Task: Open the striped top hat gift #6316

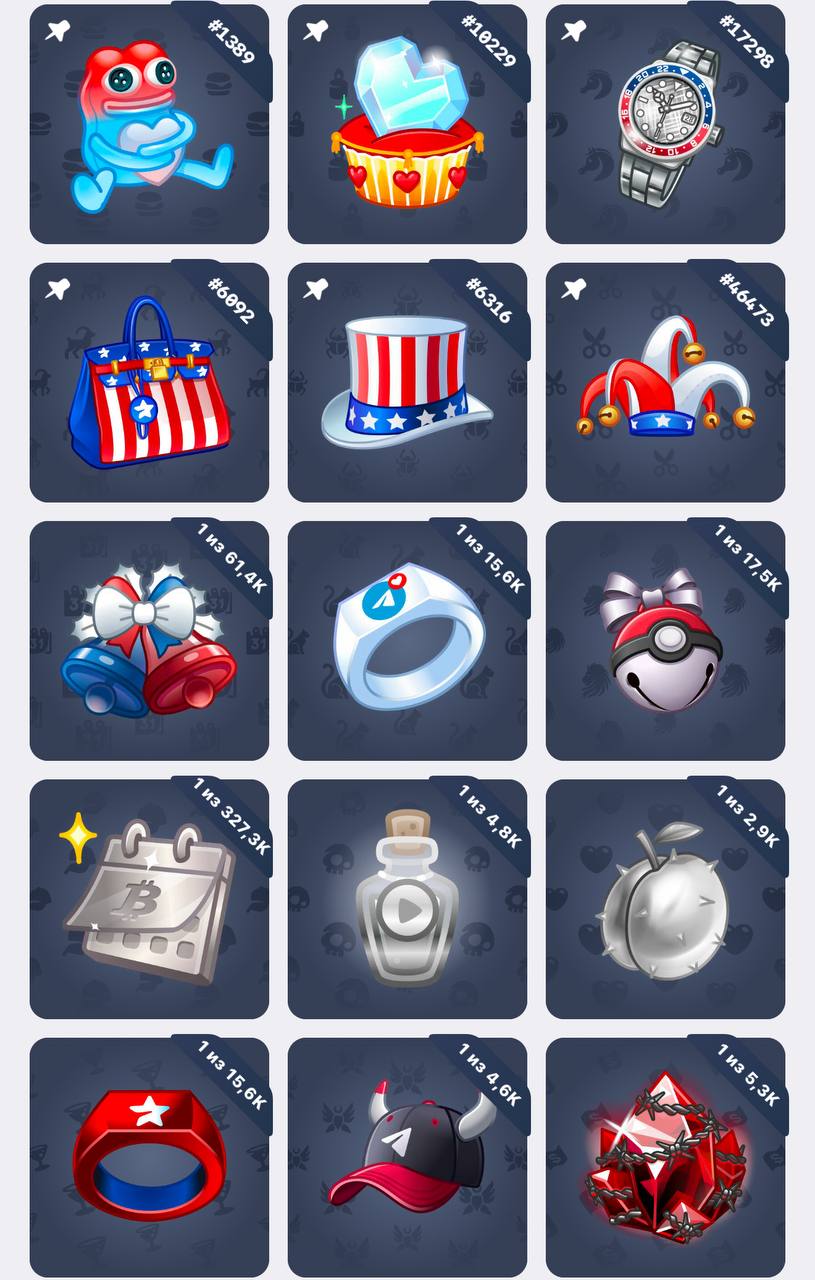Action: (407, 383)
